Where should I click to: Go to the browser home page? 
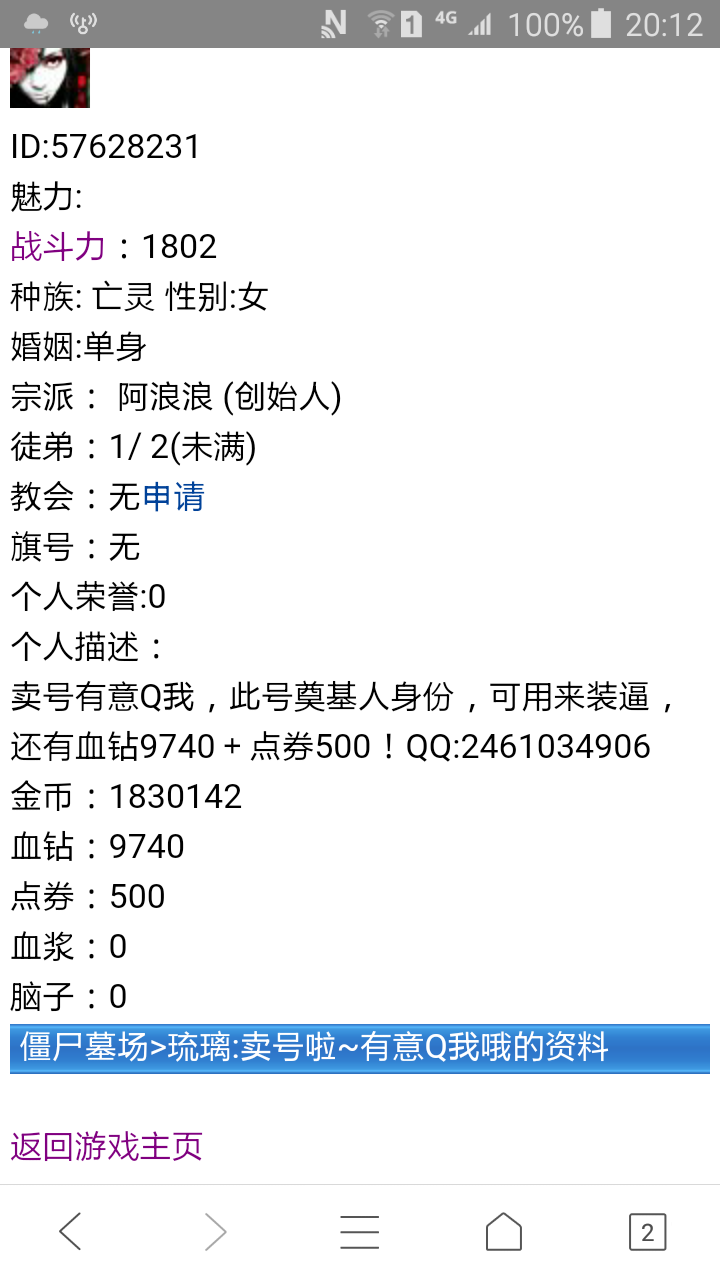504,1232
